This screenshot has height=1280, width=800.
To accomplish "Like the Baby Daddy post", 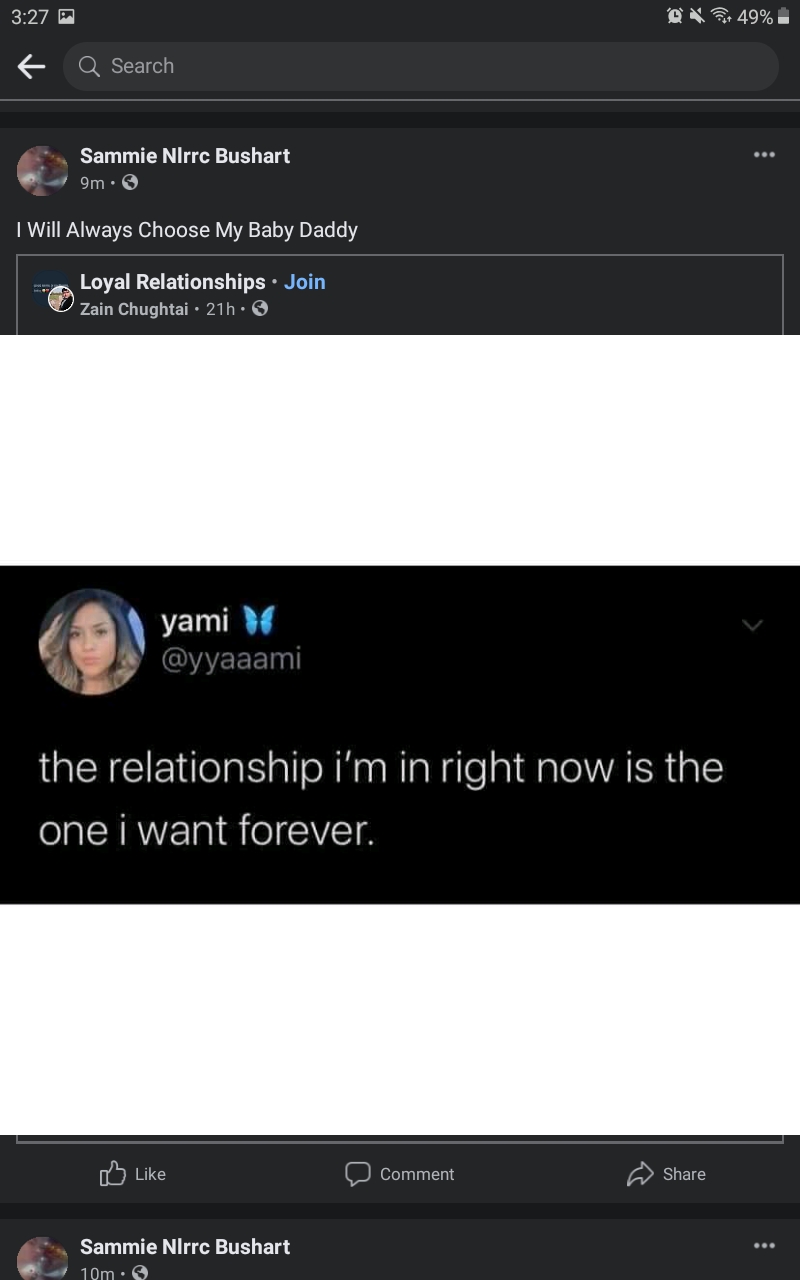I will tap(133, 1174).
